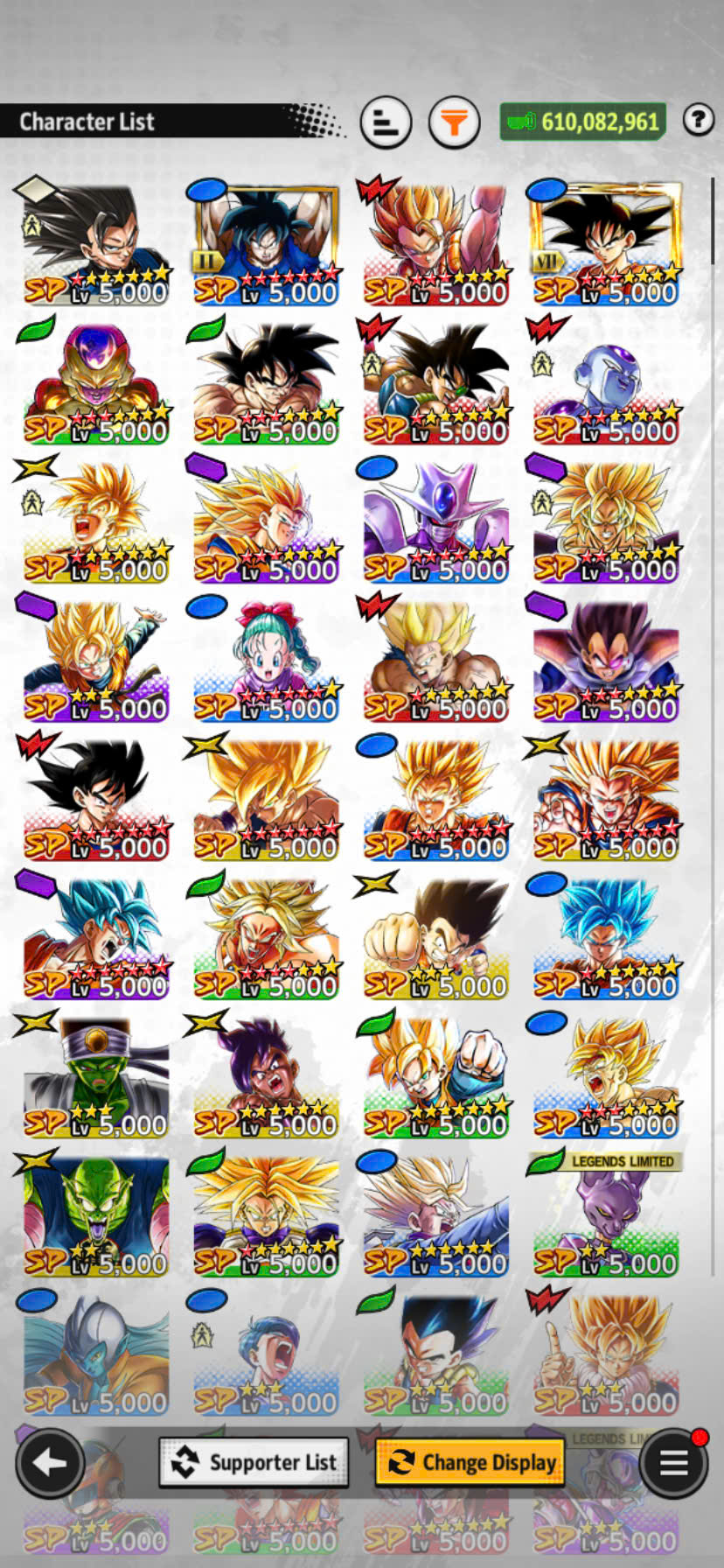Tap the Change Display button

(x=470, y=1462)
